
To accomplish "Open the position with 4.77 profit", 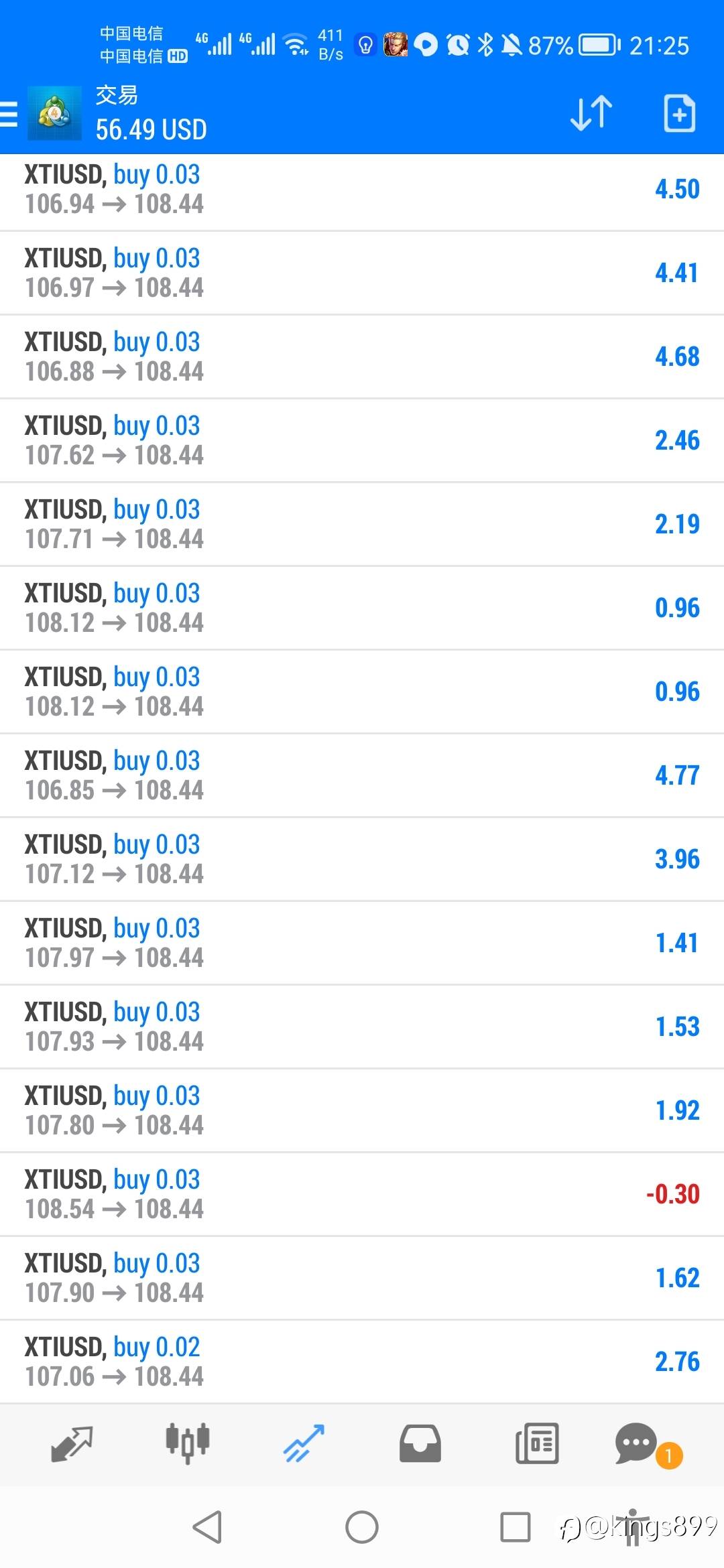I will click(x=362, y=776).
